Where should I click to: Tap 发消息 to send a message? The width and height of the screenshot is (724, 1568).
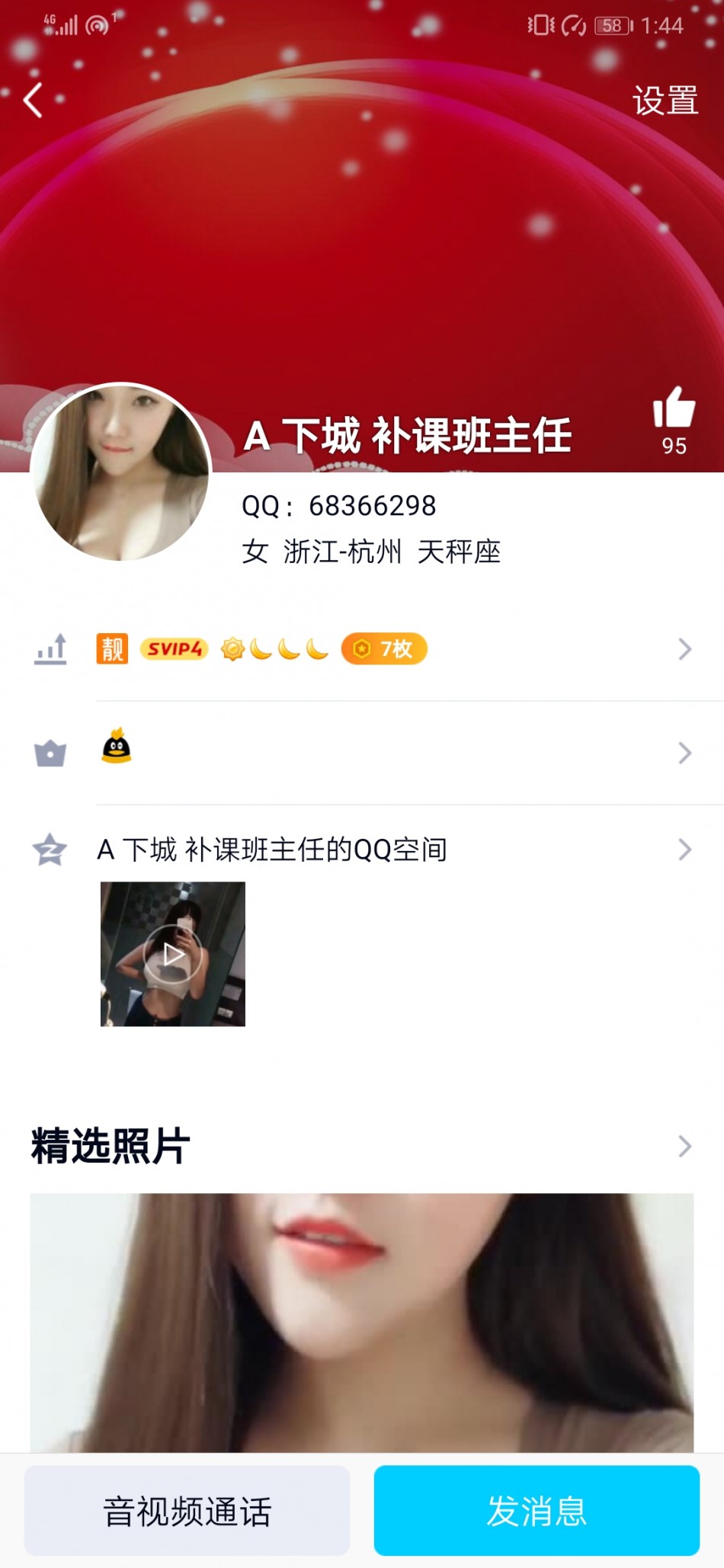point(537,1511)
